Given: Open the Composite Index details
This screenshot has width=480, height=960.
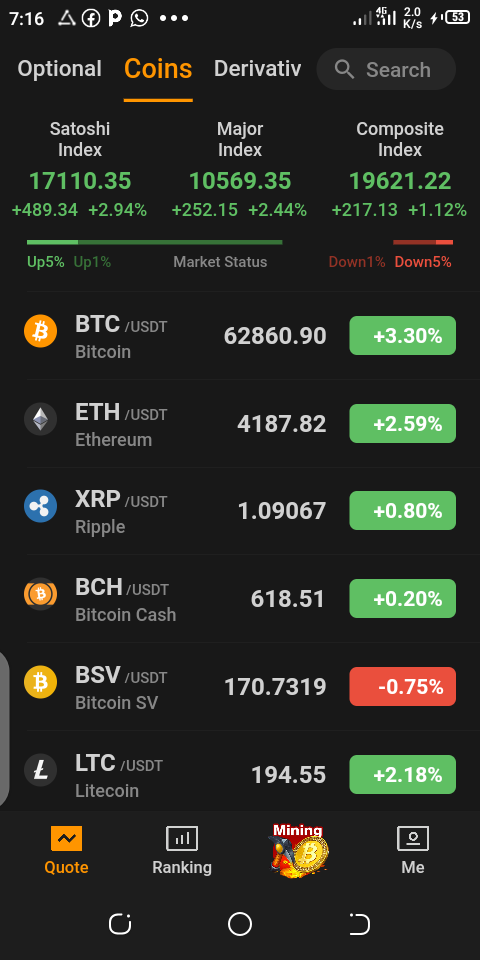Looking at the screenshot, I should 400,169.
